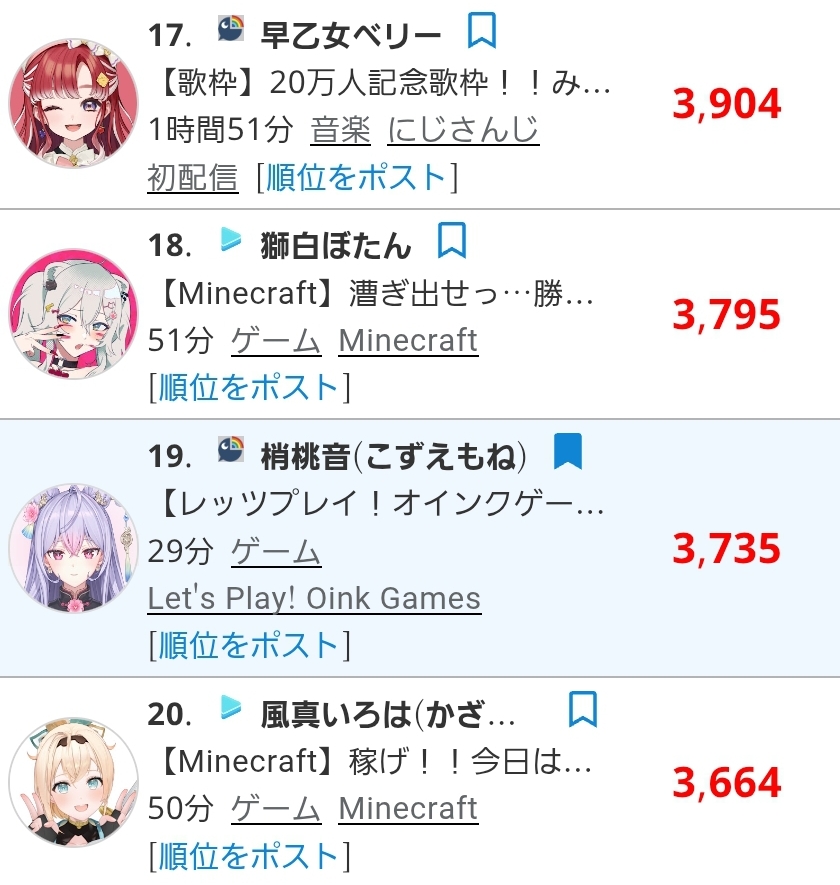Open 風真いろは's Minecraft stream
Screen dimensions: 840x885
tap(377, 762)
